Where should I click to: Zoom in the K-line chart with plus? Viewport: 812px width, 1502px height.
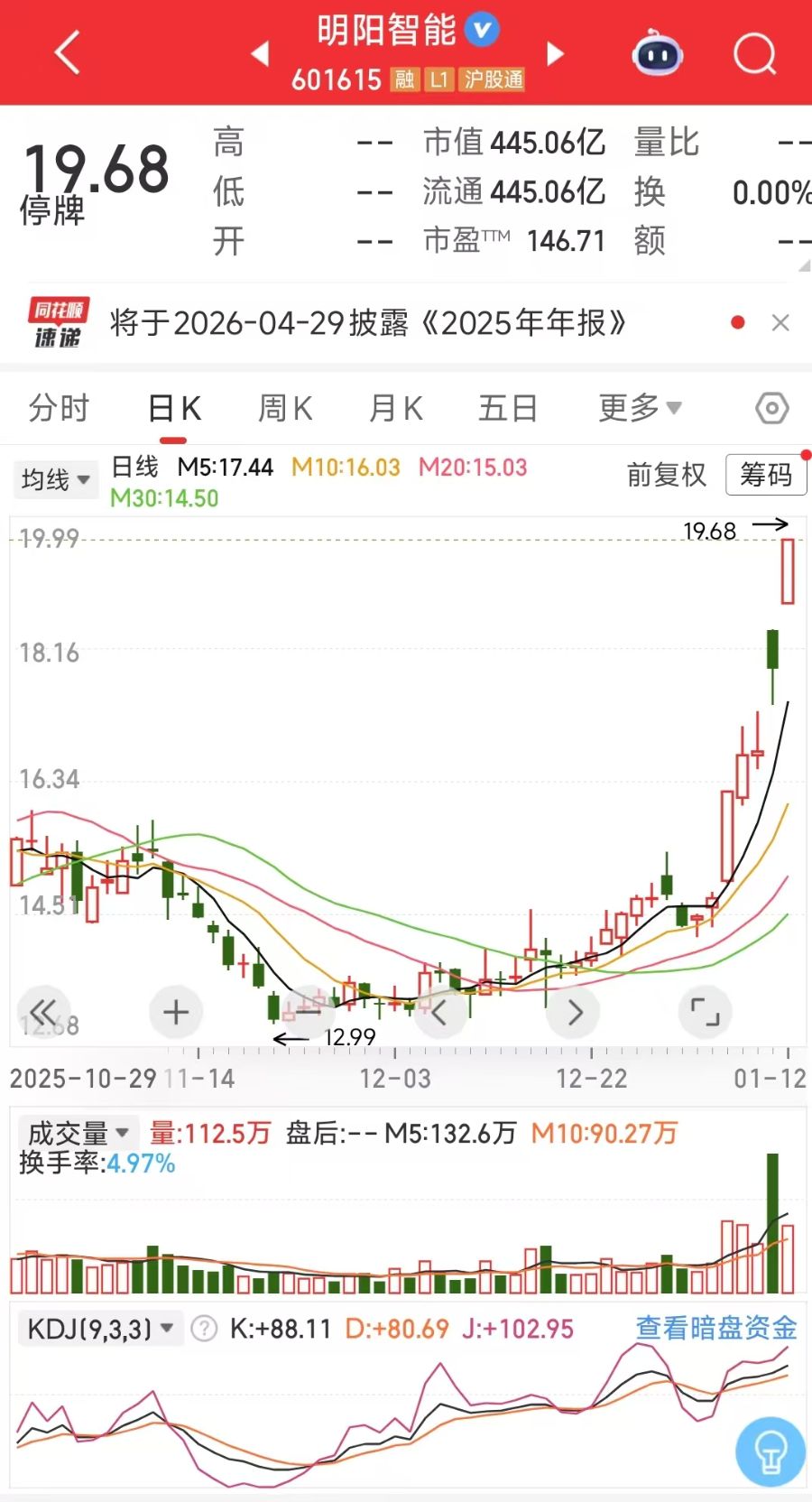coord(176,1013)
